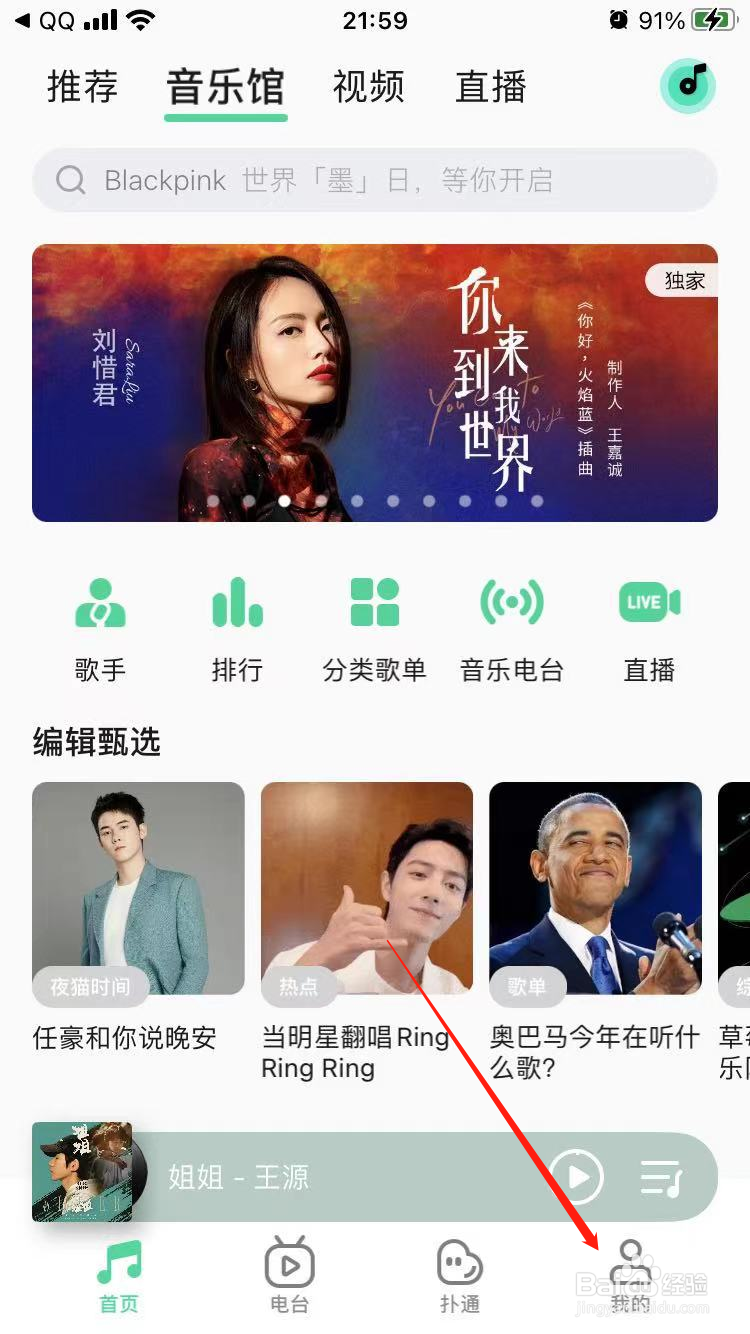
Task: Open the 姐姐 album cover in mini player
Action: tap(82, 1171)
